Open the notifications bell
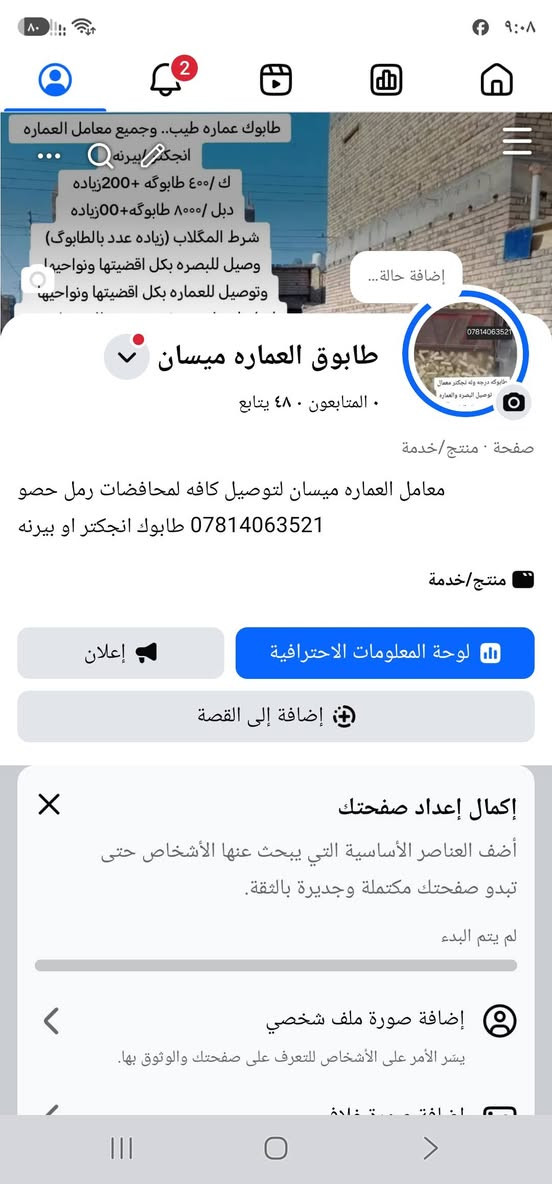552x1184 pixels. tap(168, 78)
